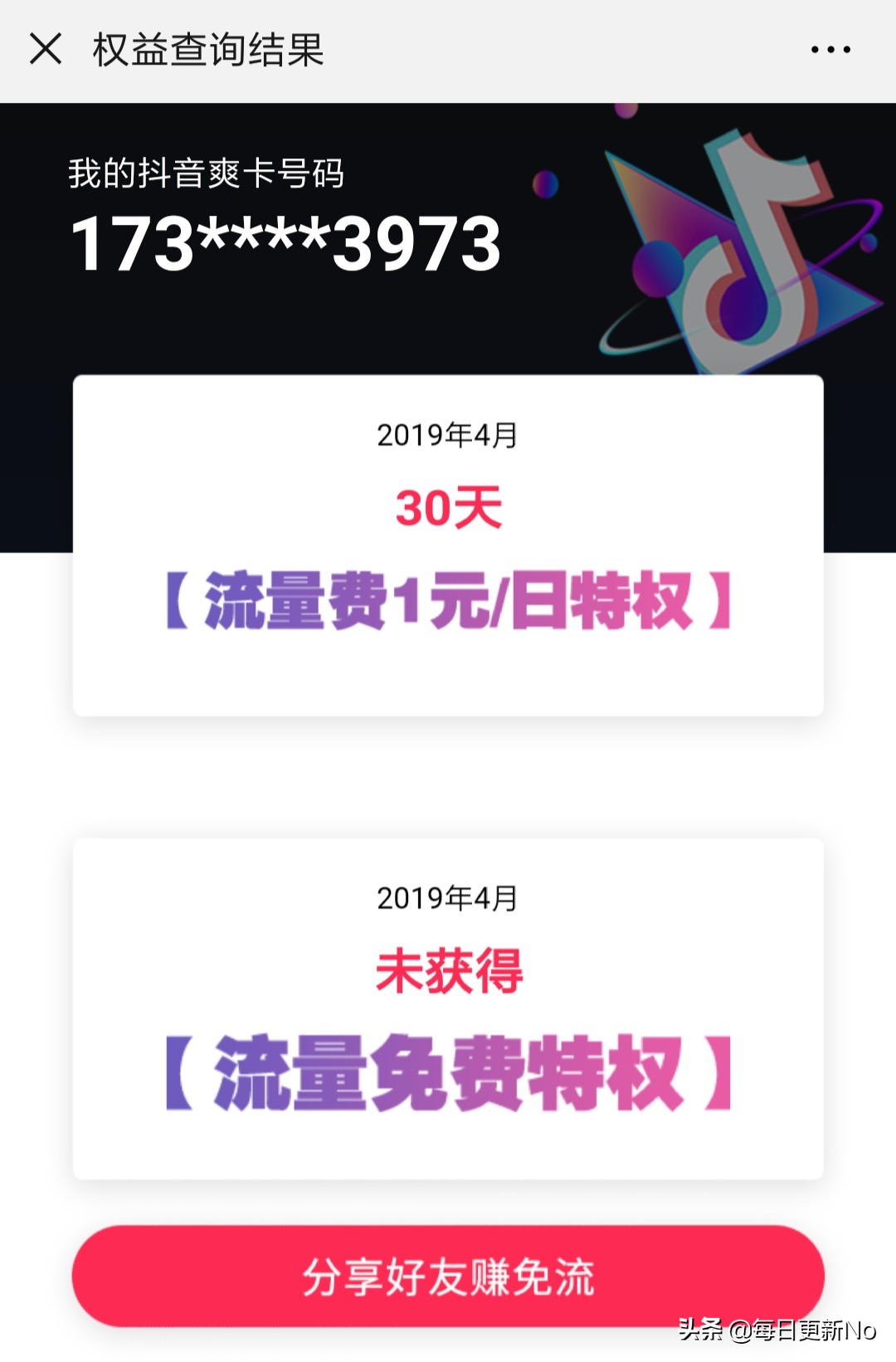The image size is (896, 1362).
Task: Click the 头条@每日更新No watermark
Action: coord(776,1331)
